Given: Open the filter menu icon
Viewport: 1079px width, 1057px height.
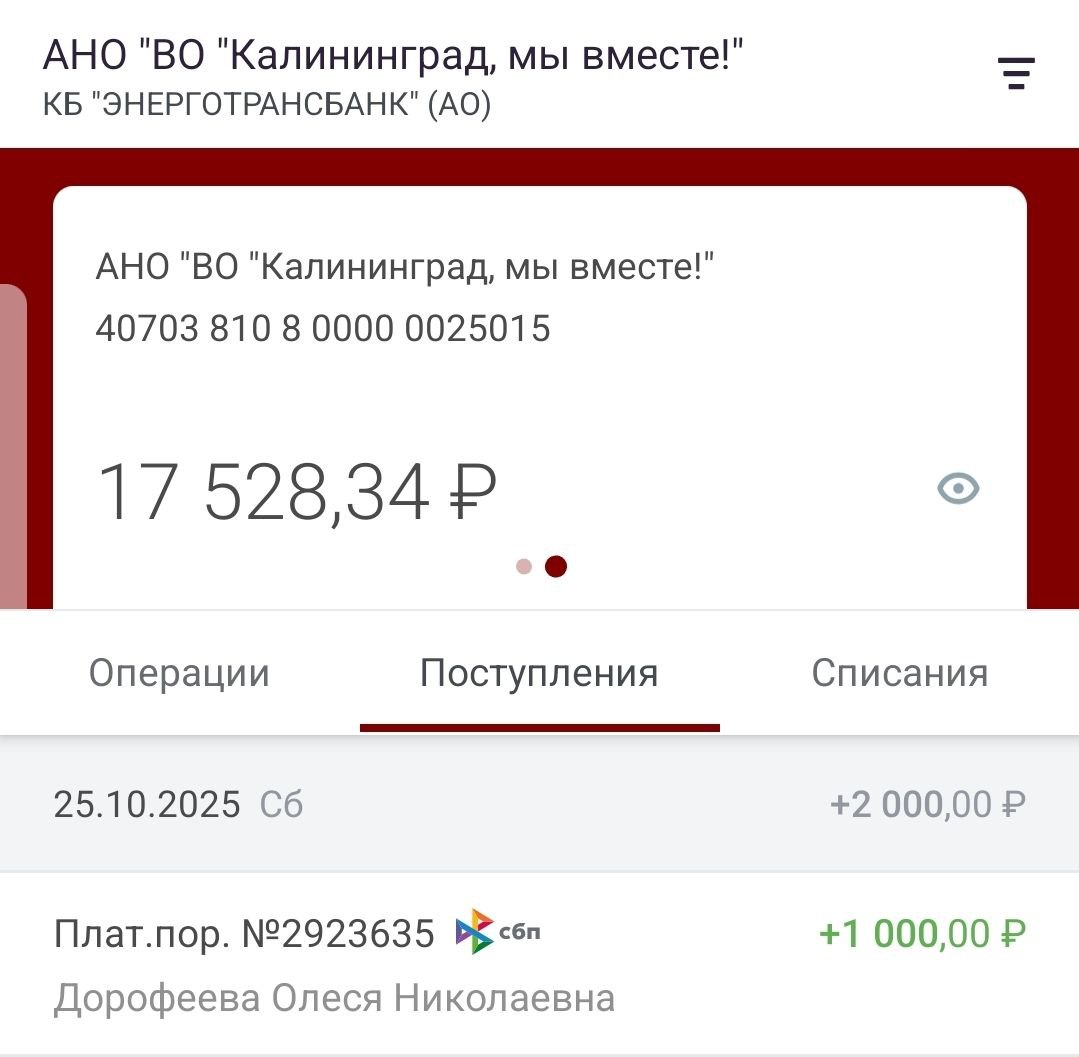Looking at the screenshot, I should point(1015,74).
